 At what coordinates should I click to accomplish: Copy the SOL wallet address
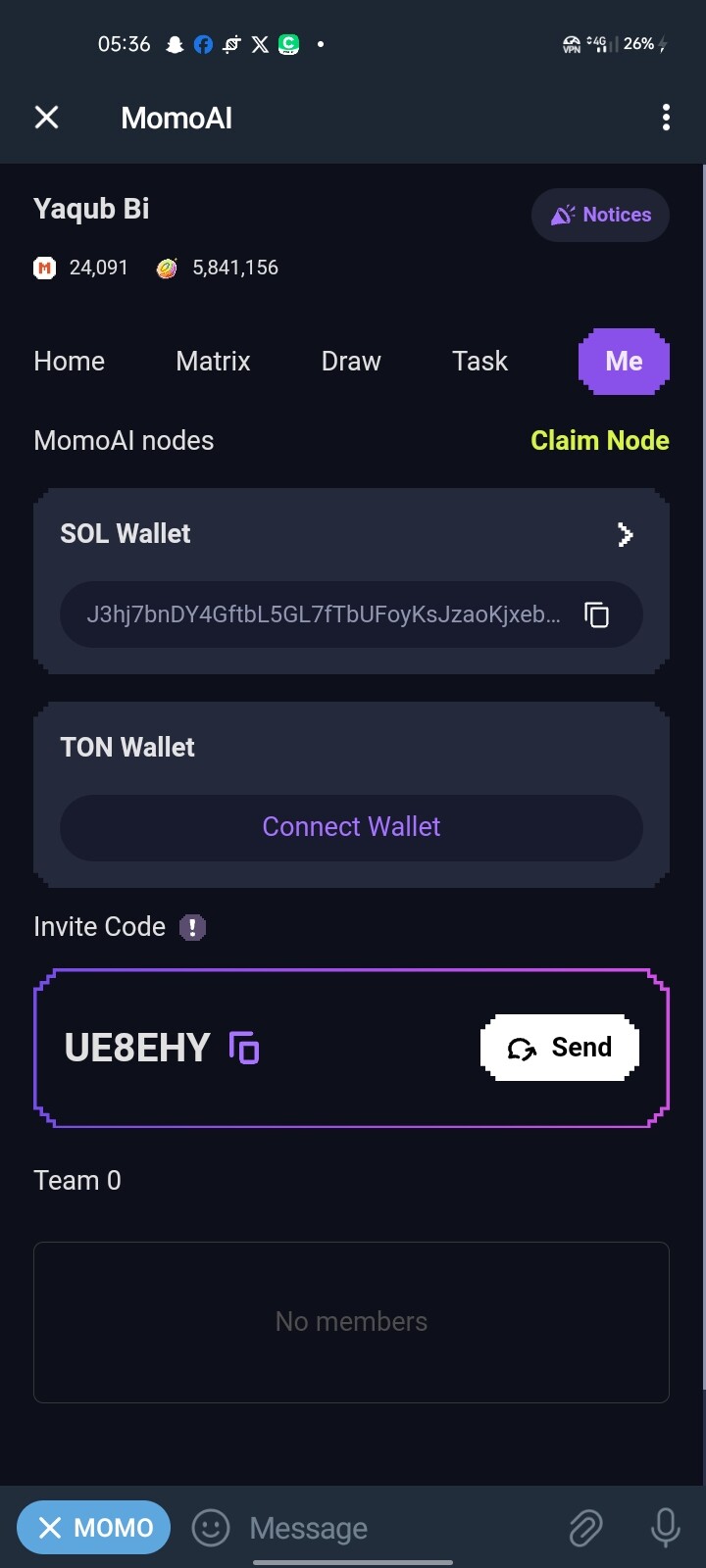[x=597, y=614]
